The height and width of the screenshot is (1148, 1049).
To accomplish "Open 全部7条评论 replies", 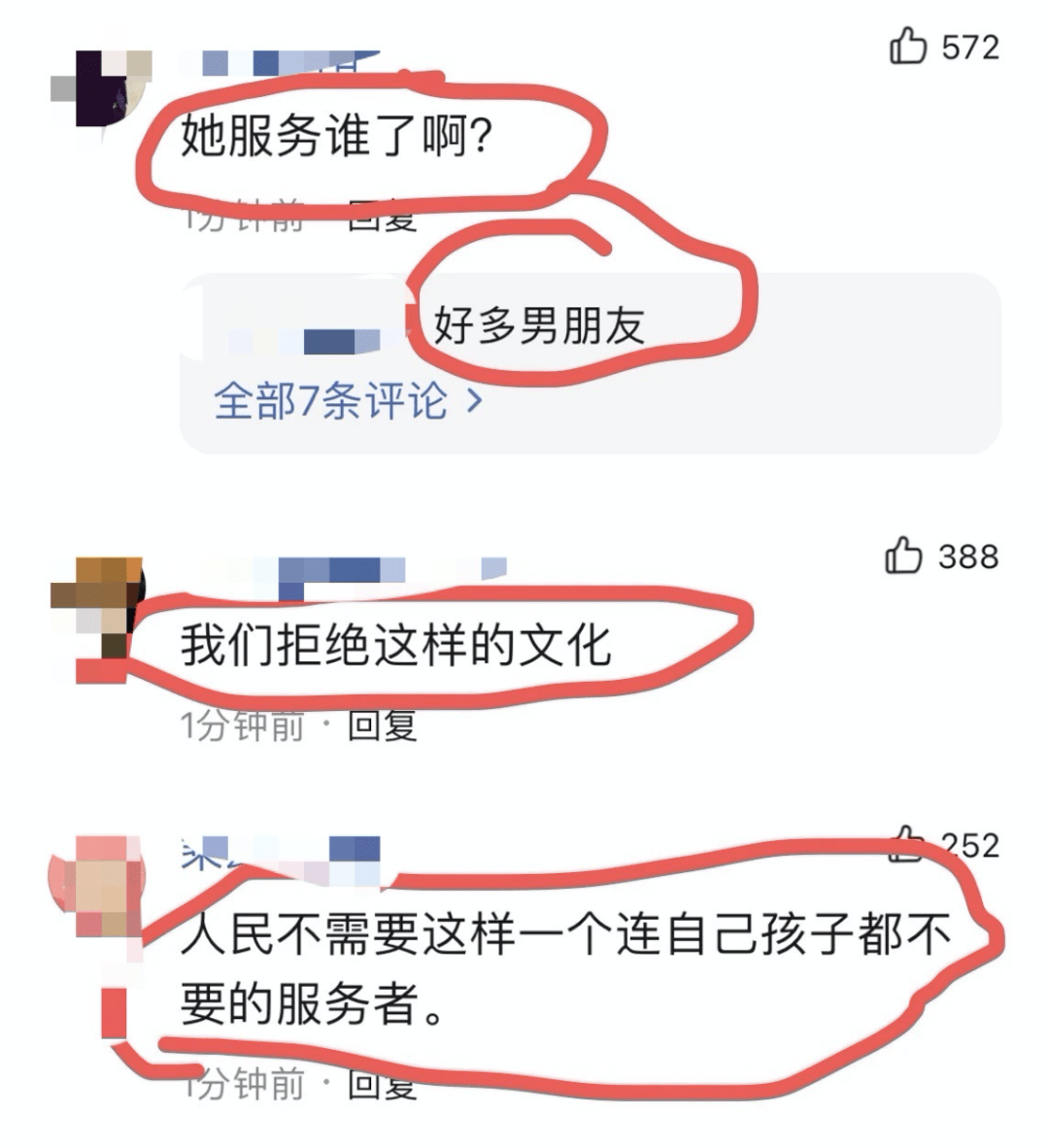I will click(x=347, y=400).
